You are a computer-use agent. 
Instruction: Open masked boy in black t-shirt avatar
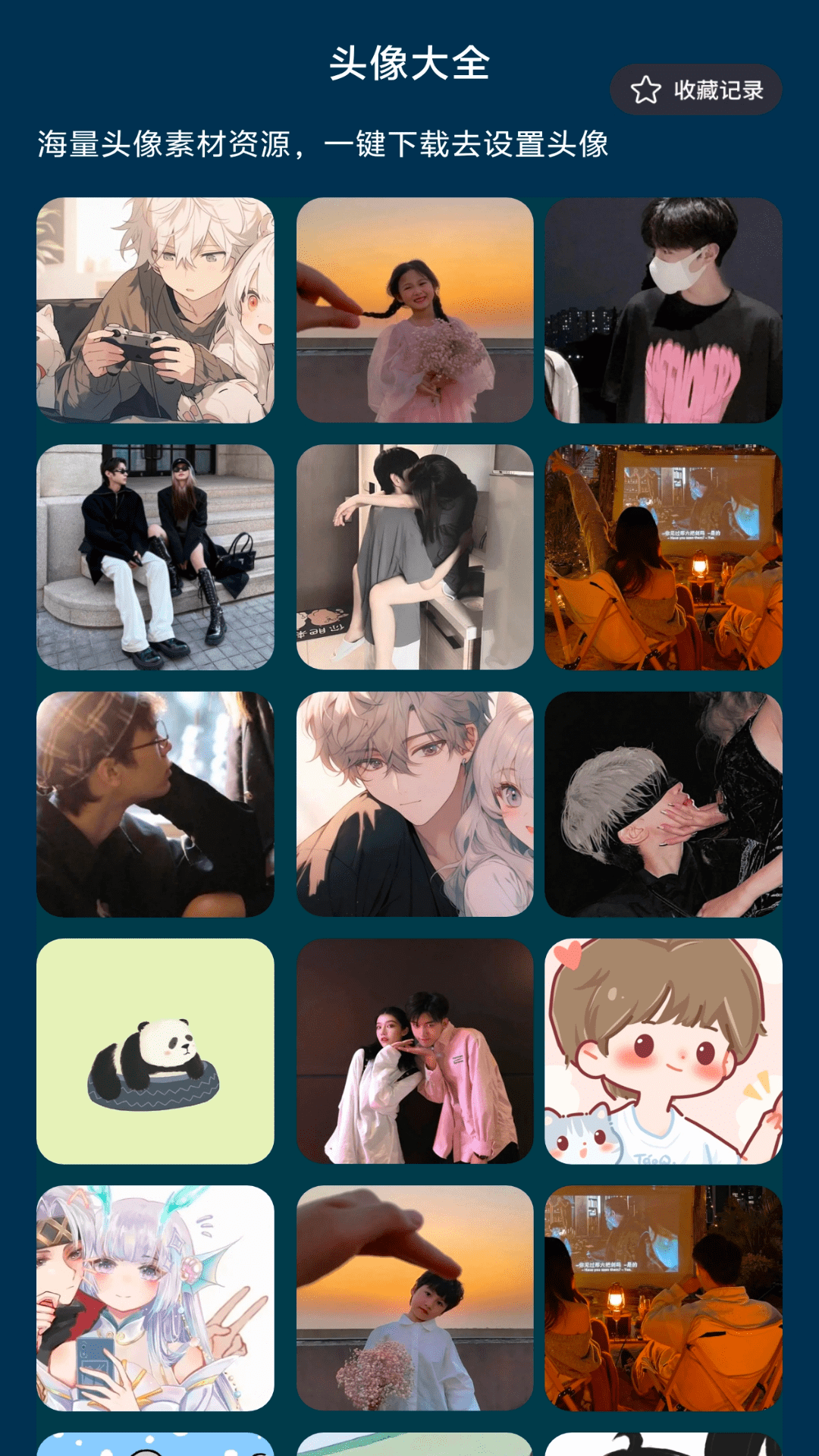[663, 310]
